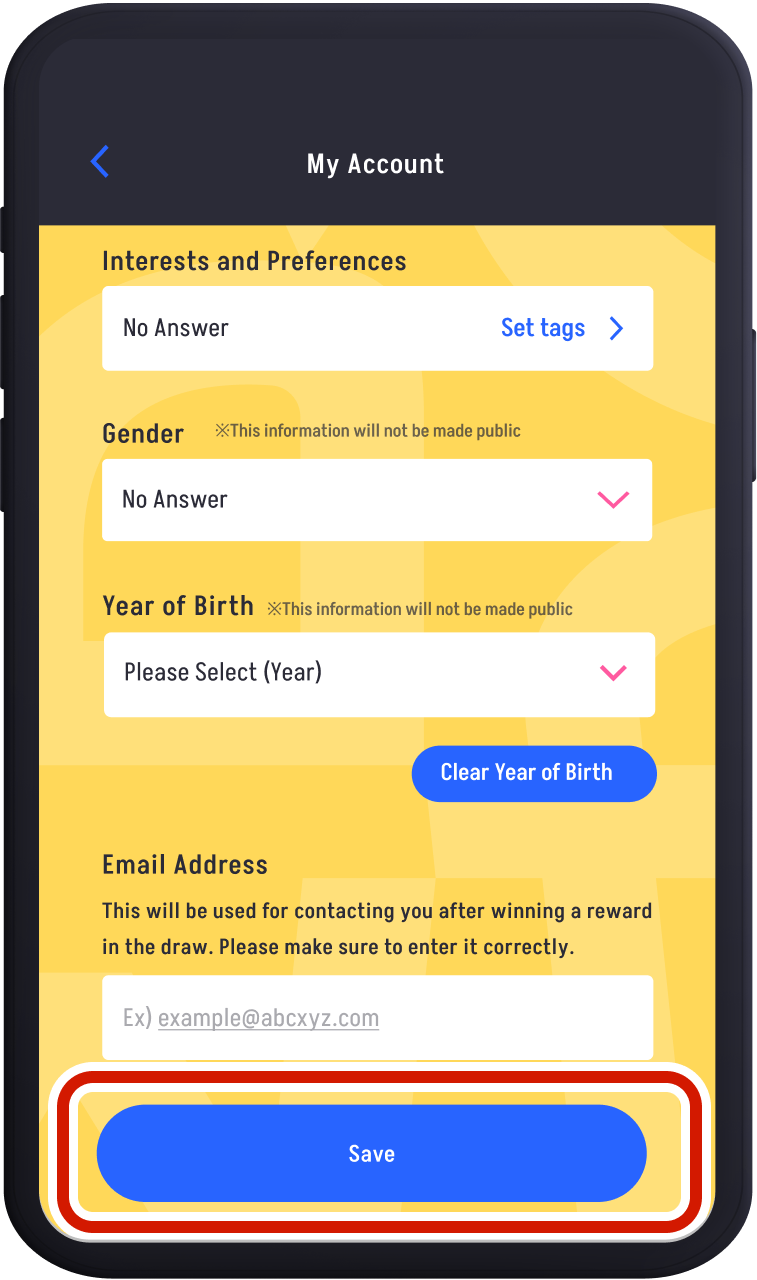
Task: Go back from My Account
Action: 100,162
